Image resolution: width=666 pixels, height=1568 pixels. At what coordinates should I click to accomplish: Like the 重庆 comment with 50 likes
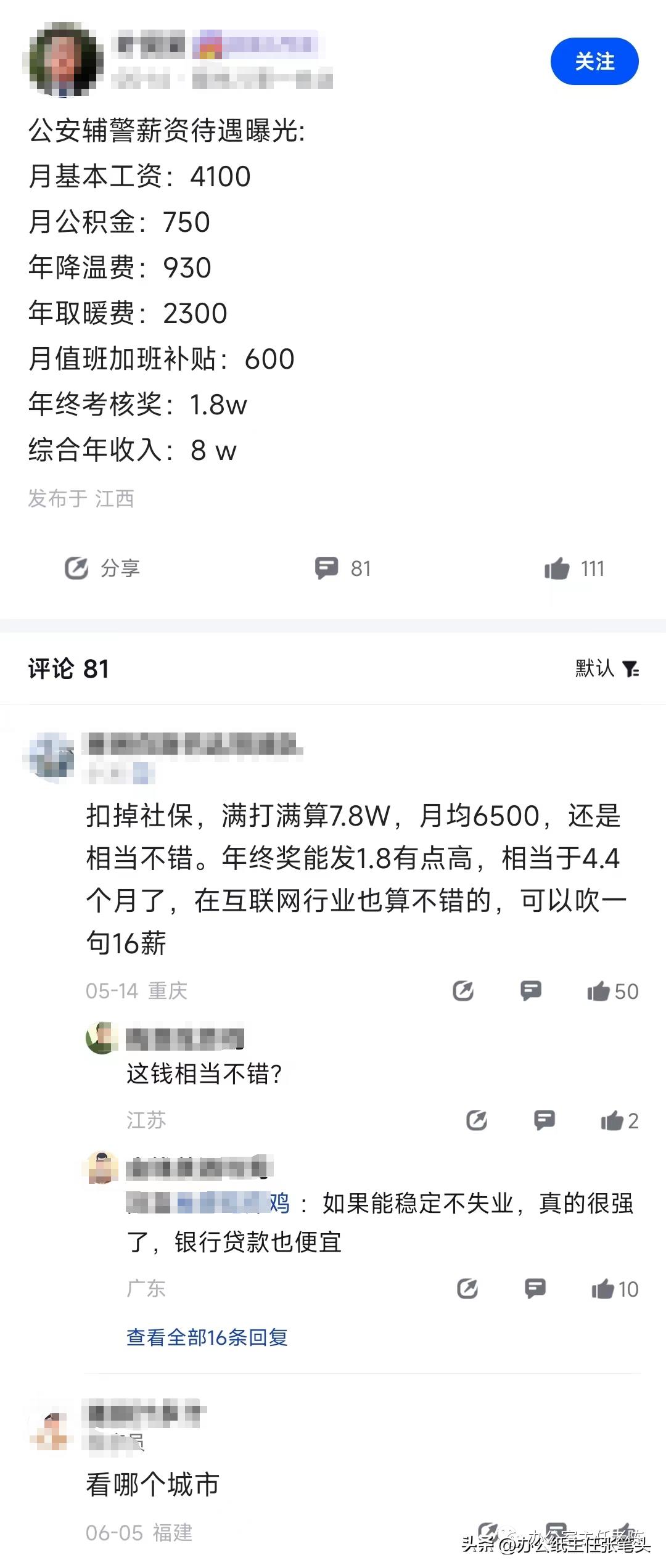[x=612, y=991]
